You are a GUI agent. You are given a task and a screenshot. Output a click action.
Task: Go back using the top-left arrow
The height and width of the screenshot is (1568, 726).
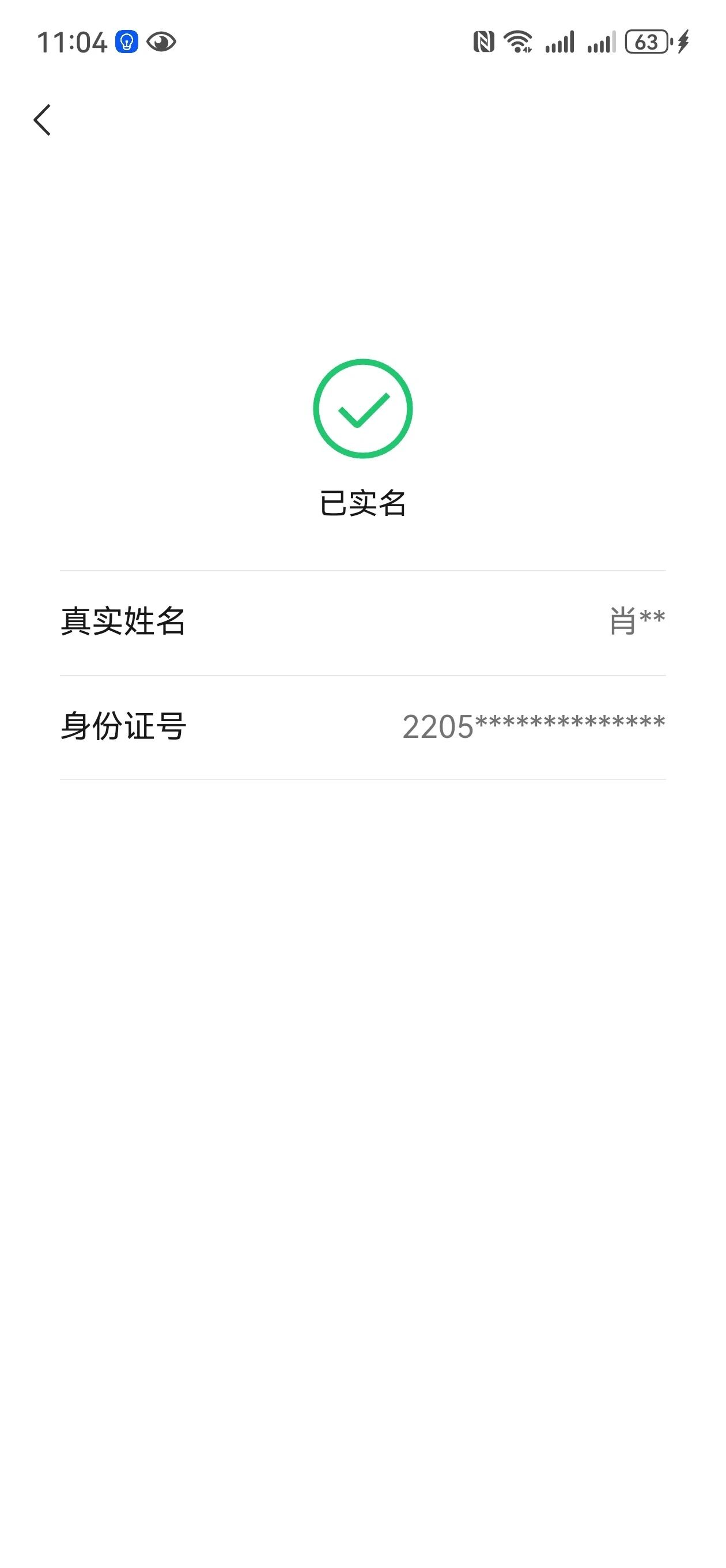click(x=42, y=120)
